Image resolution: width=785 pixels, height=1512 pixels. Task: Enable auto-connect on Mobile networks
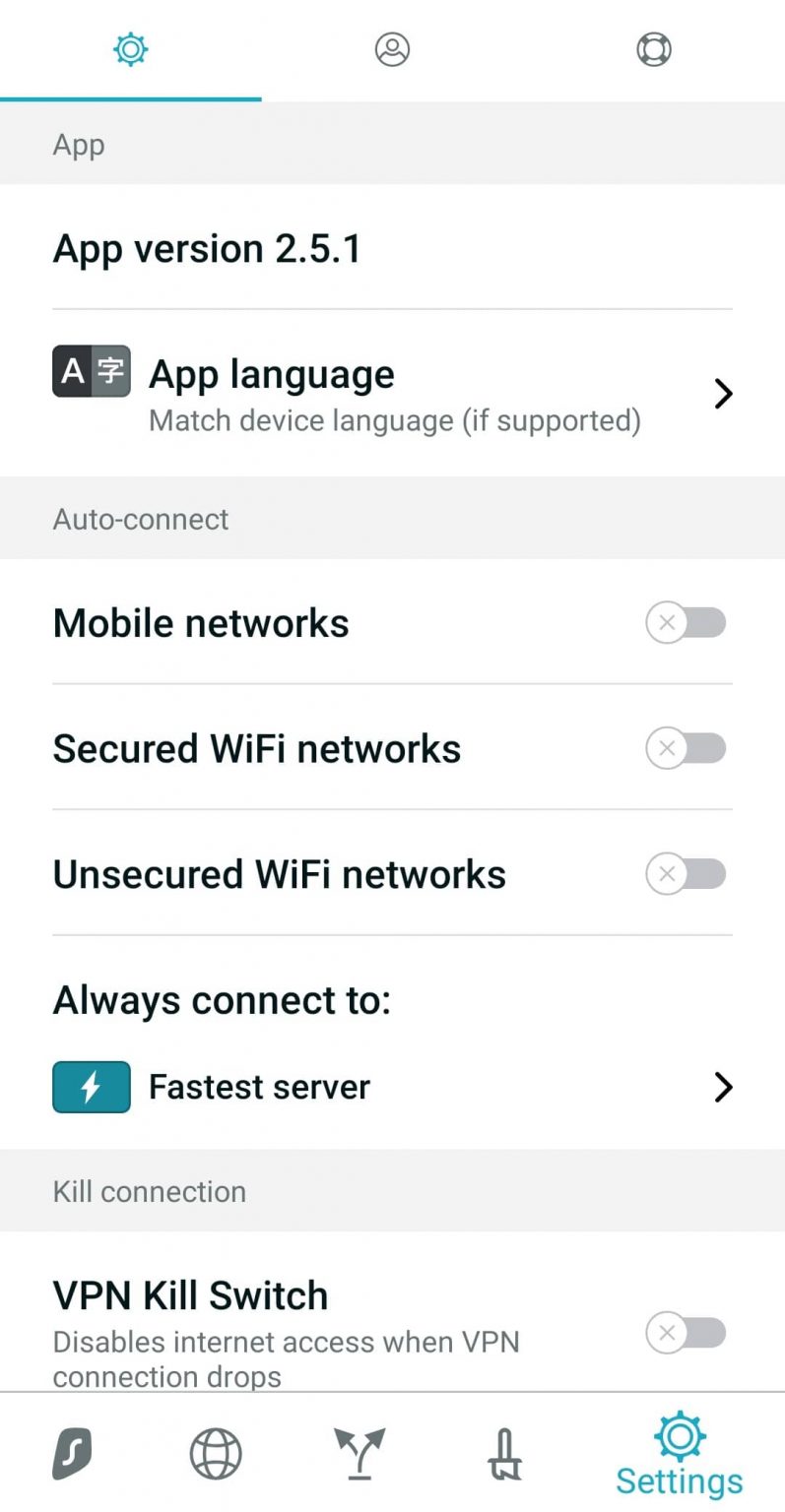coord(686,623)
